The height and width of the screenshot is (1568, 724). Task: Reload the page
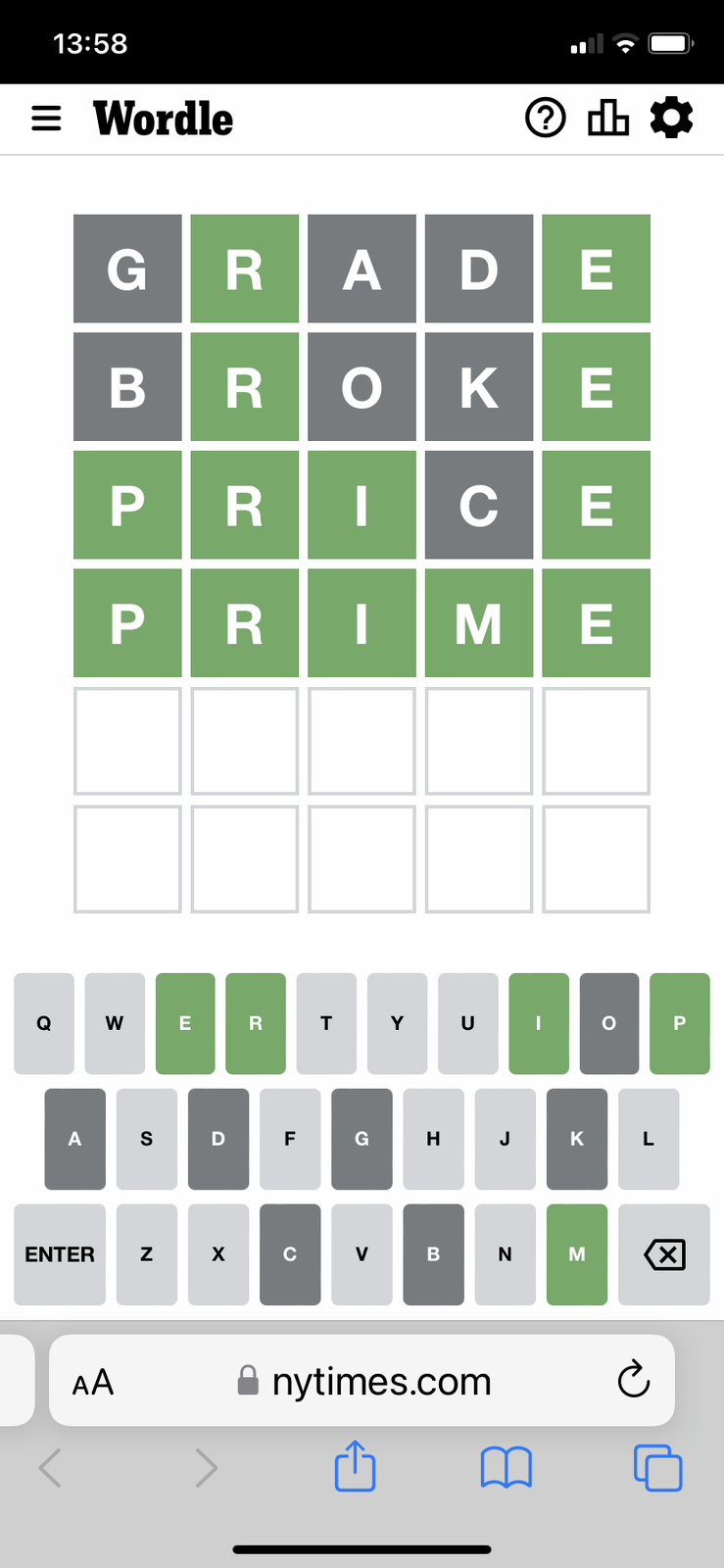(x=634, y=1381)
